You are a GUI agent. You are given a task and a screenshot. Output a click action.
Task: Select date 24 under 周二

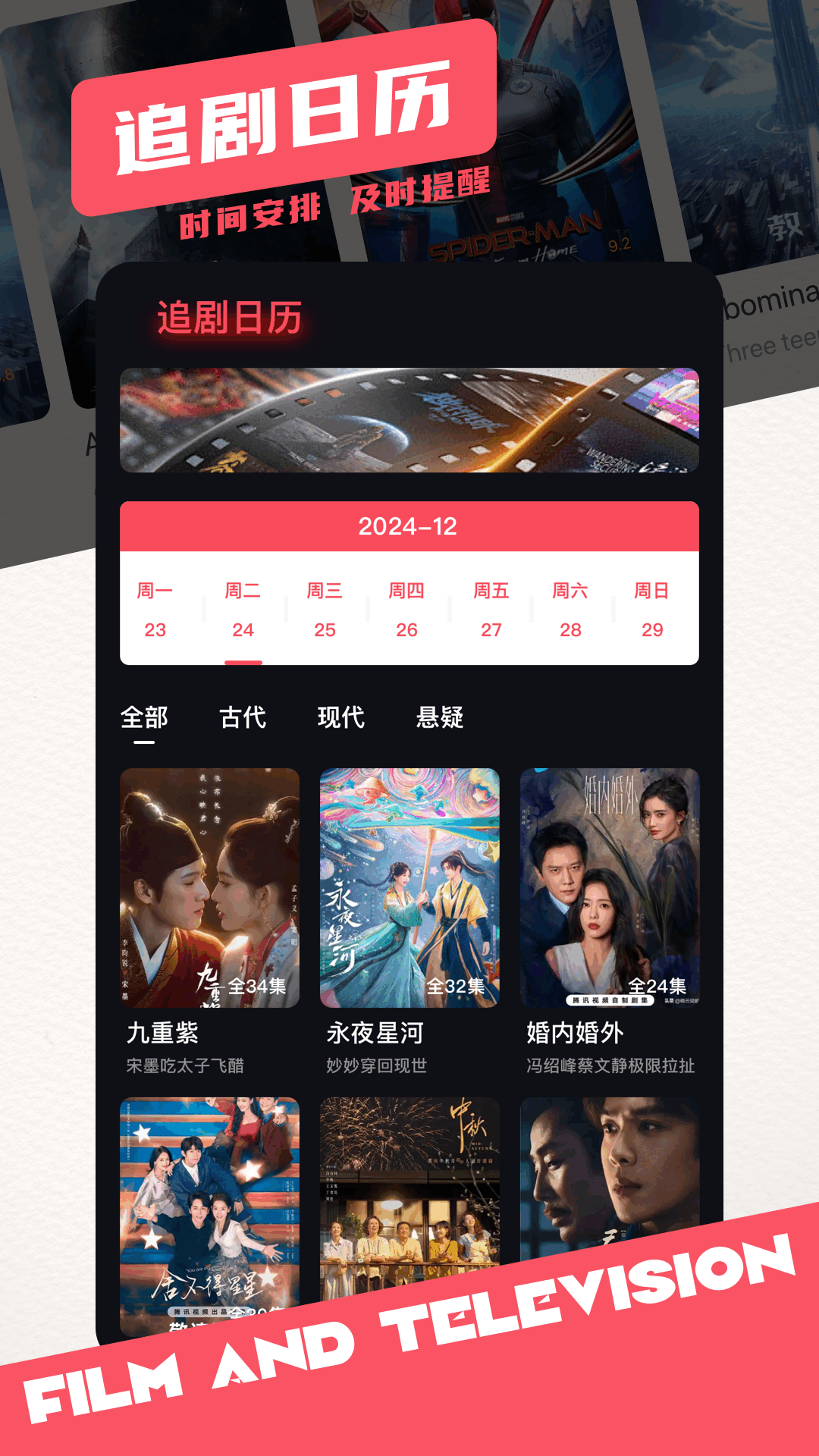(243, 629)
